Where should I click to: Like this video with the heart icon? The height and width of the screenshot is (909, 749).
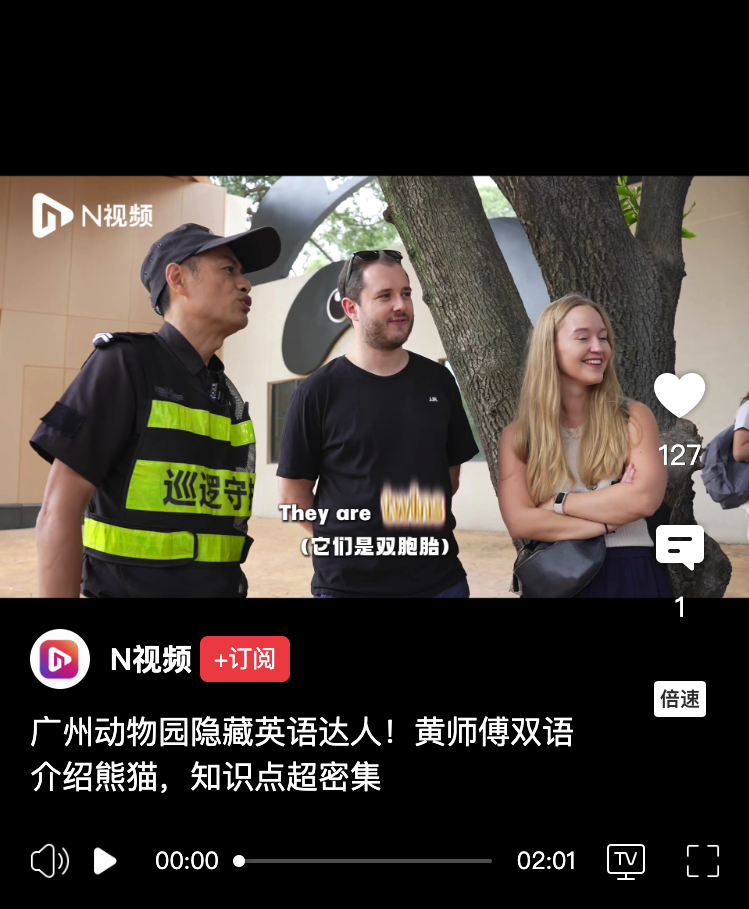tap(679, 396)
